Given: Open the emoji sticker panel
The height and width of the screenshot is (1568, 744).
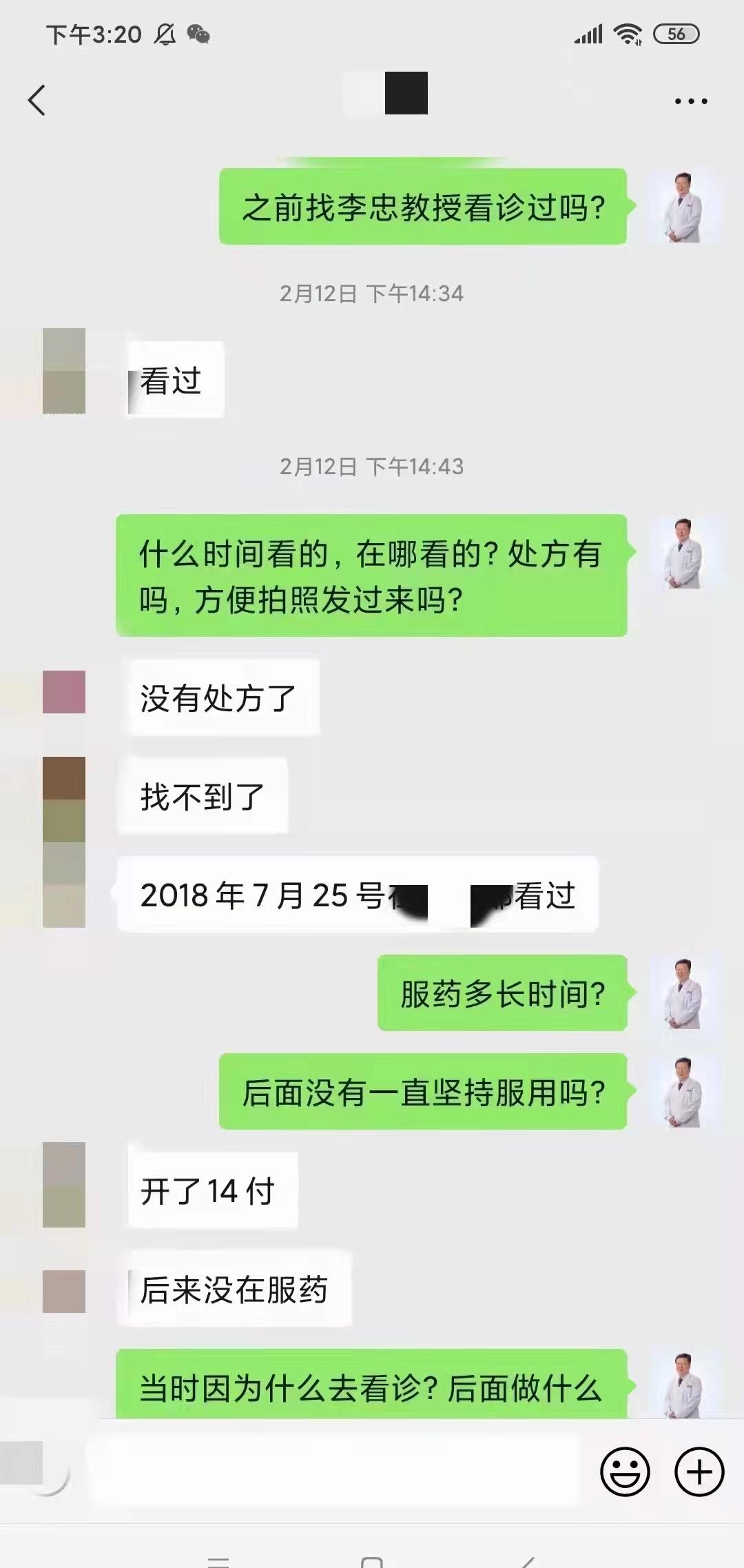Looking at the screenshot, I should pyautogui.click(x=625, y=1472).
